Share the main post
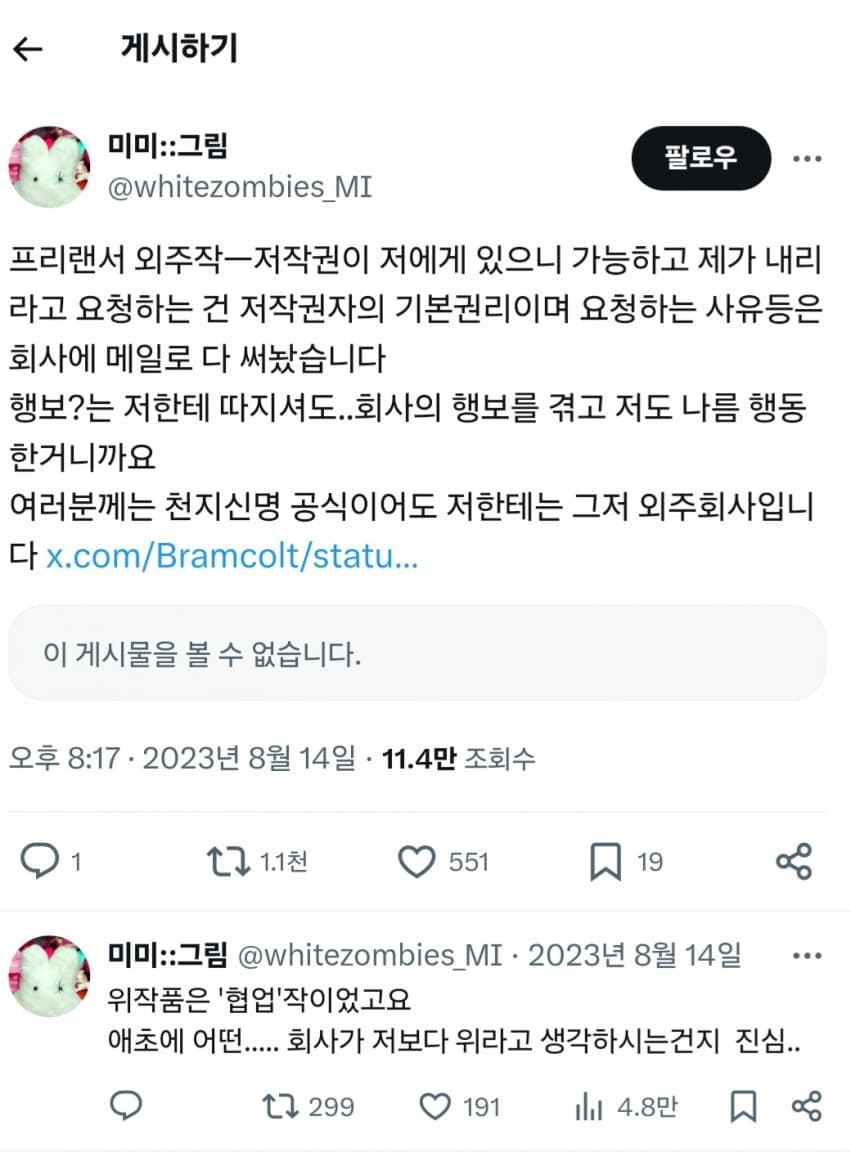This screenshot has width=850, height=1170. [x=794, y=862]
